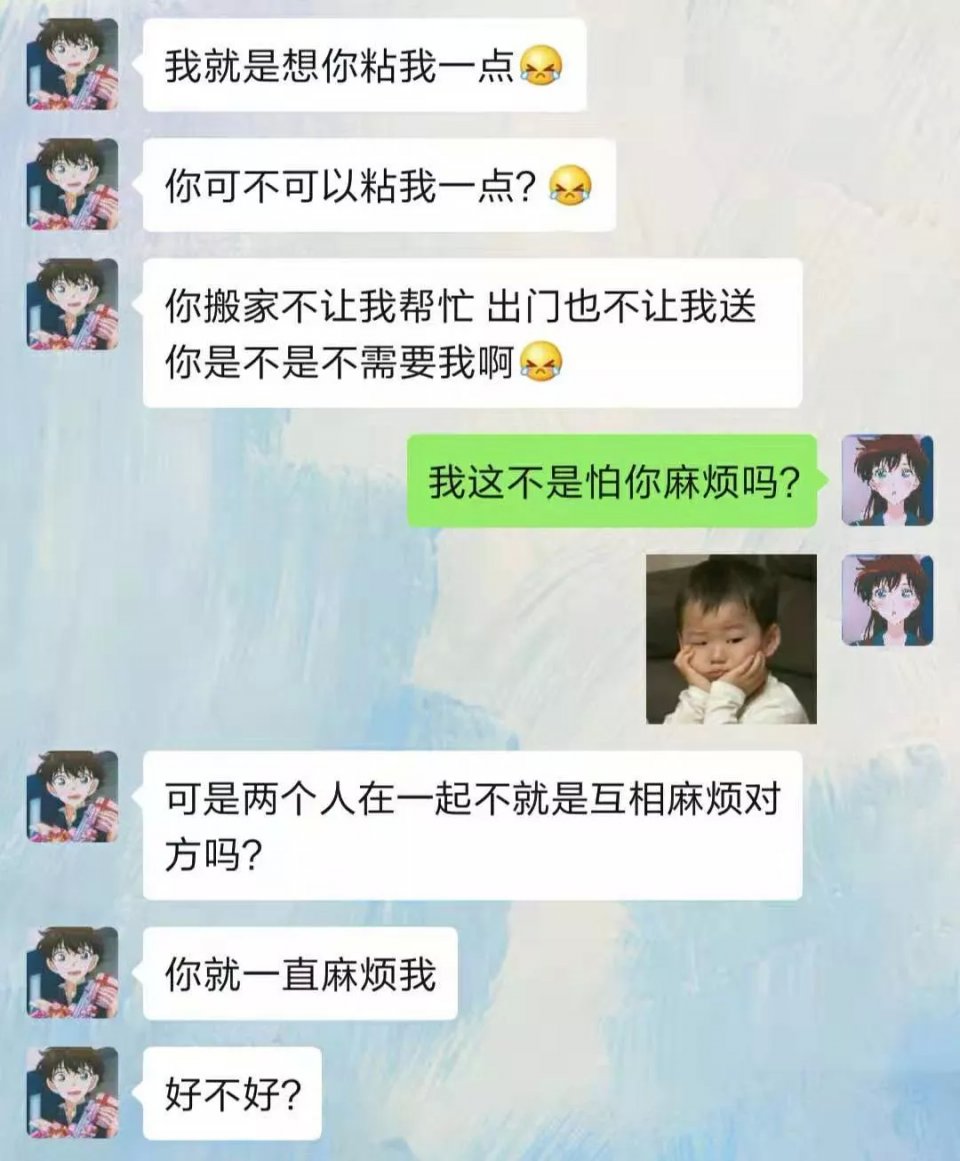This screenshot has height=1161, width=960.
Task: Open the pouting child sticker image
Action: [731, 639]
